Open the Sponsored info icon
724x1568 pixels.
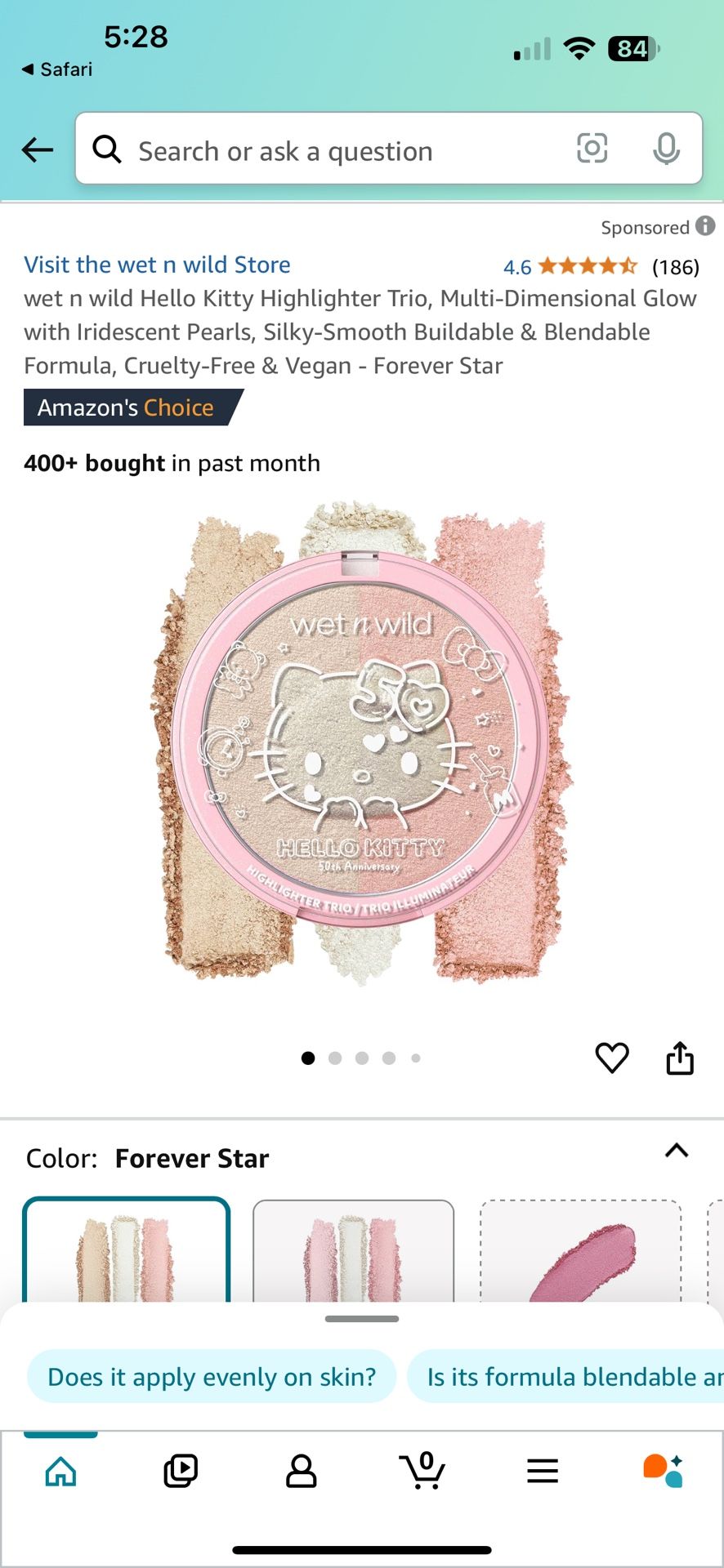click(x=705, y=226)
